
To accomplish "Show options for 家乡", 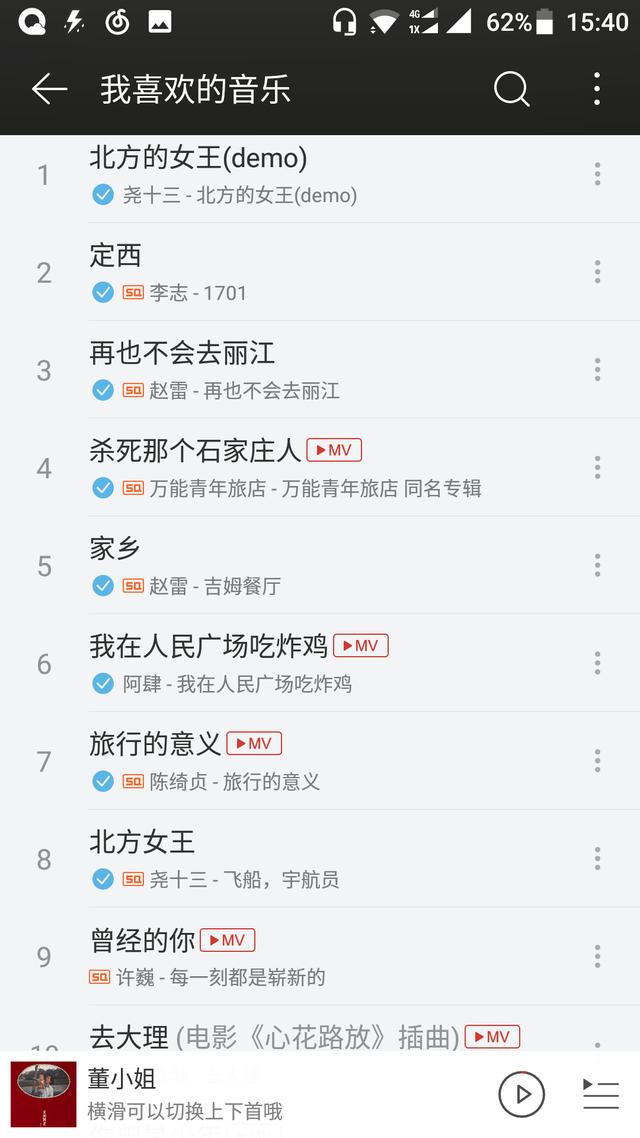I will [597, 566].
